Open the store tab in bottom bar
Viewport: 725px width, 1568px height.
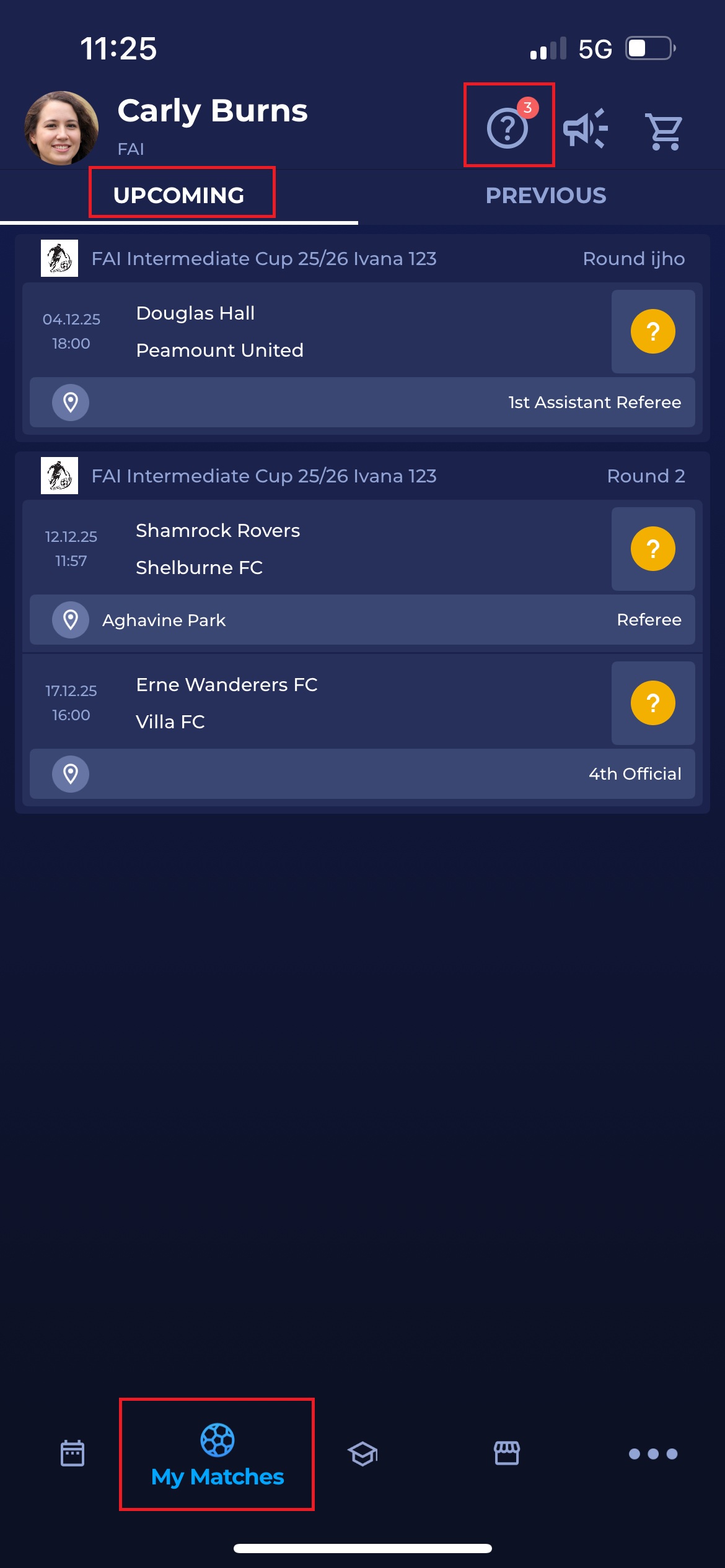click(x=507, y=1453)
